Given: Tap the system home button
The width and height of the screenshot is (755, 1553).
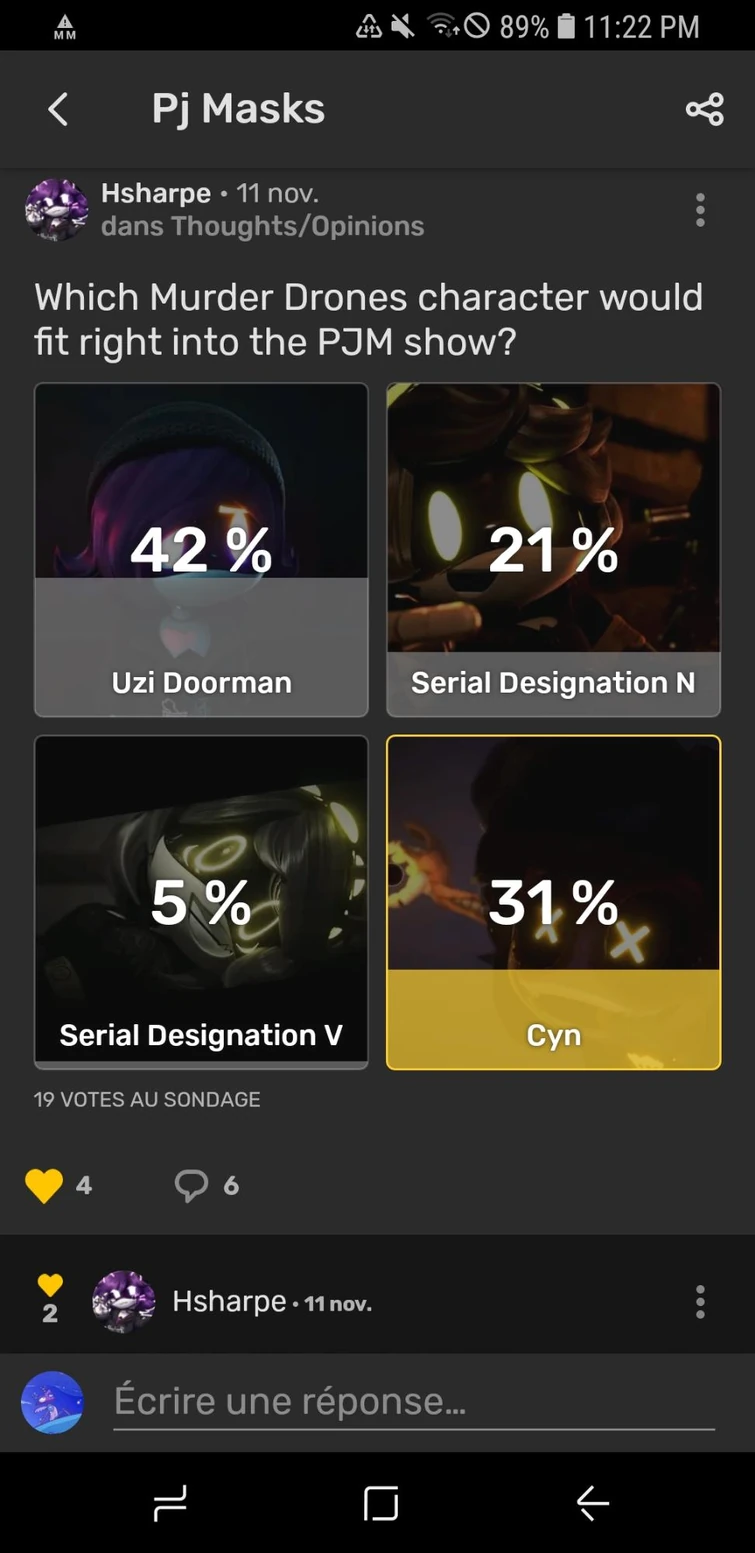Looking at the screenshot, I should (380, 1503).
